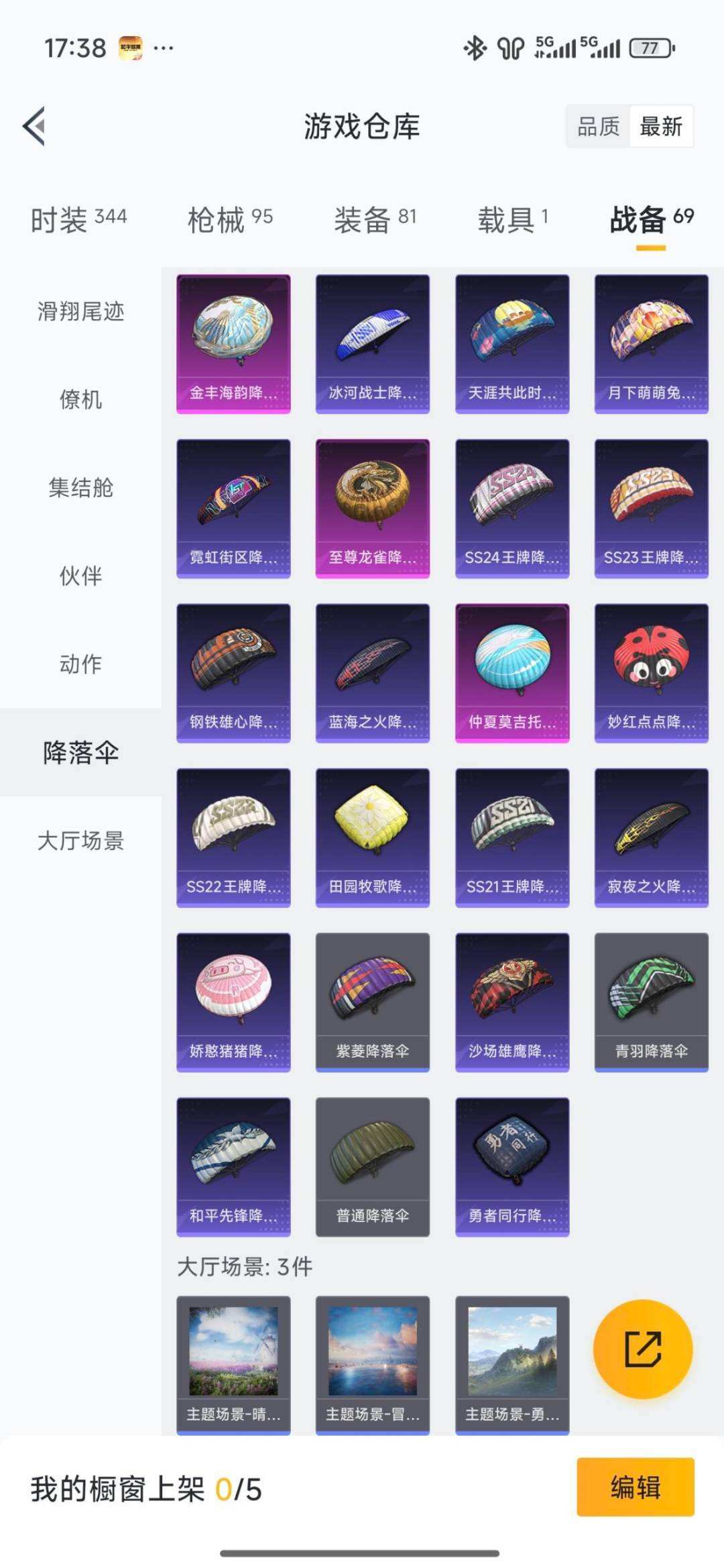Open the 载具 tab
The width and height of the screenshot is (724, 1568).
click(513, 219)
